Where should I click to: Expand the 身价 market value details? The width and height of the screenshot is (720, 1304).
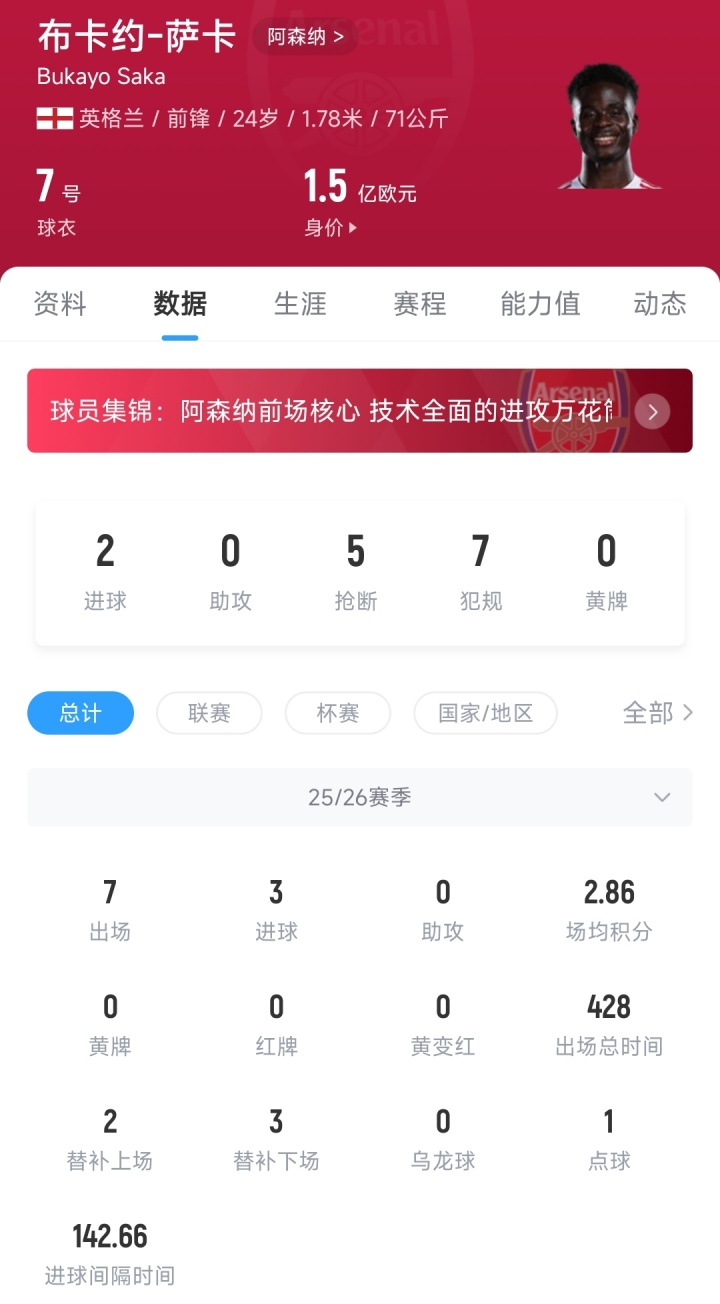click(330, 228)
